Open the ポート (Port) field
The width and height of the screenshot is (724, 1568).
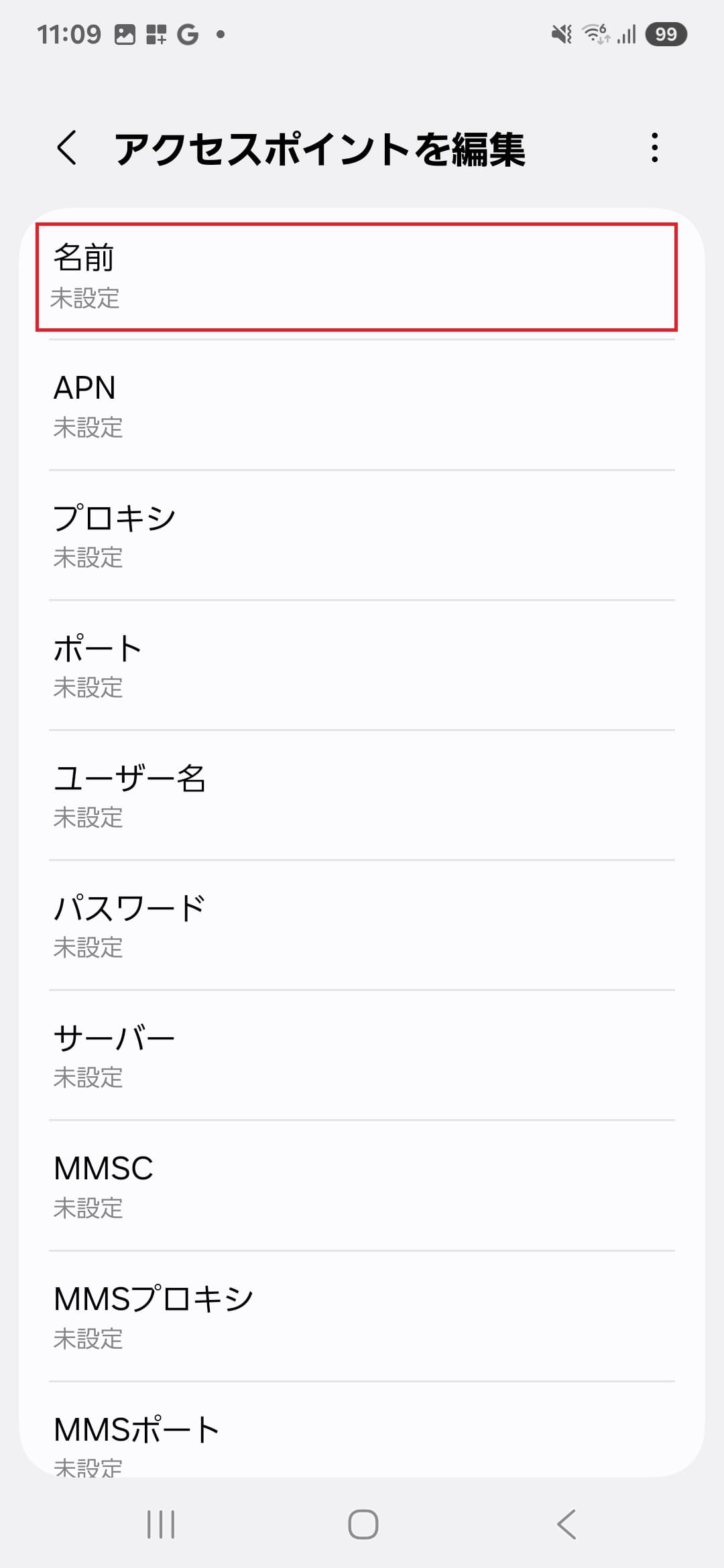click(x=362, y=667)
